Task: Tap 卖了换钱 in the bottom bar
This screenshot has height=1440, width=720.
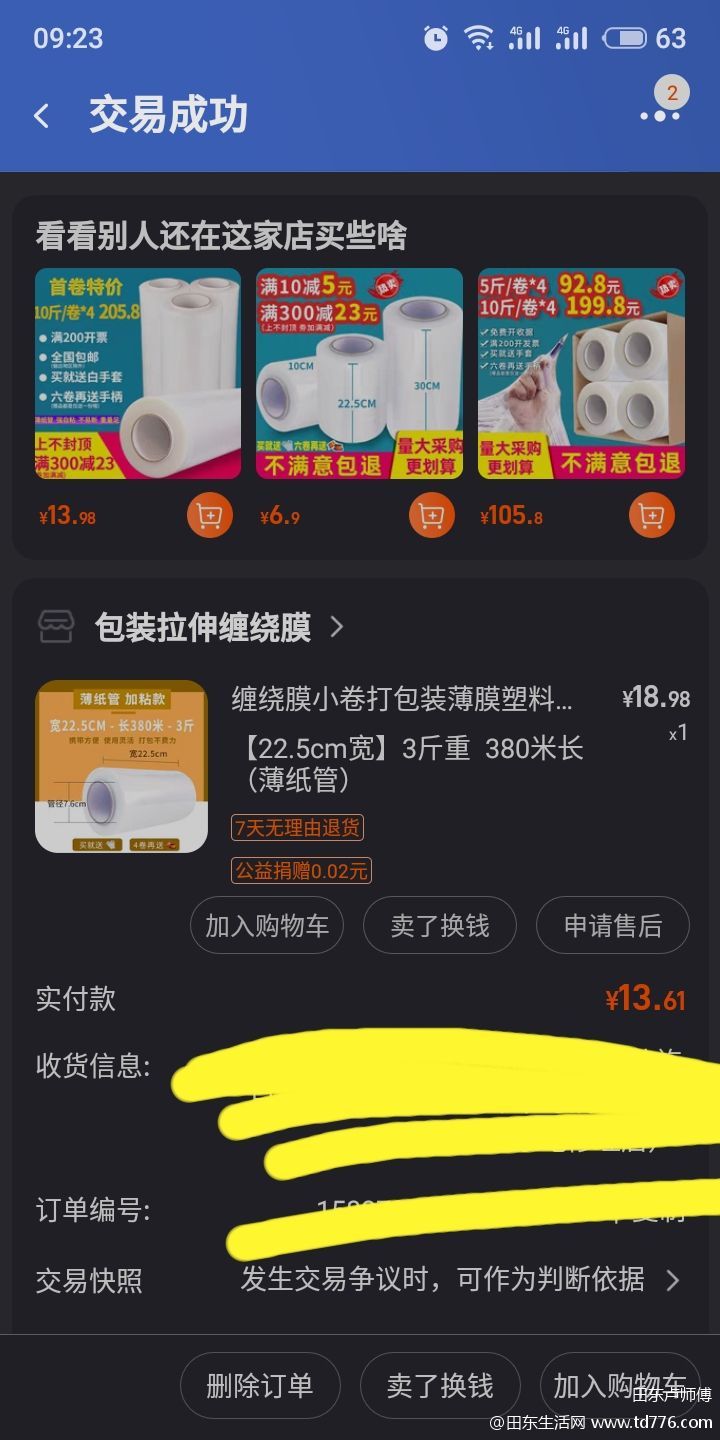Action: click(x=440, y=1386)
